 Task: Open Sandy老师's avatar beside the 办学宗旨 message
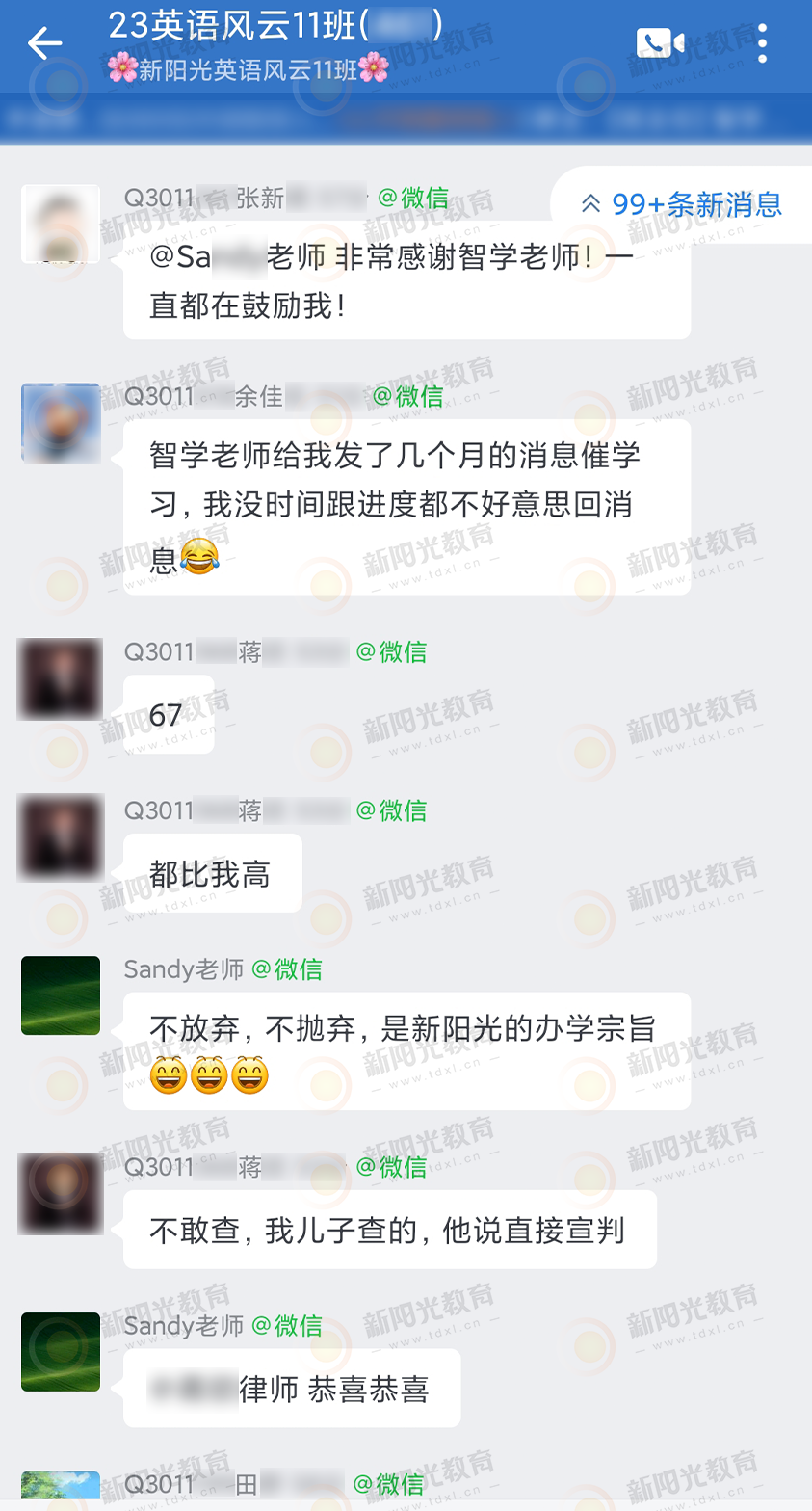[61, 995]
